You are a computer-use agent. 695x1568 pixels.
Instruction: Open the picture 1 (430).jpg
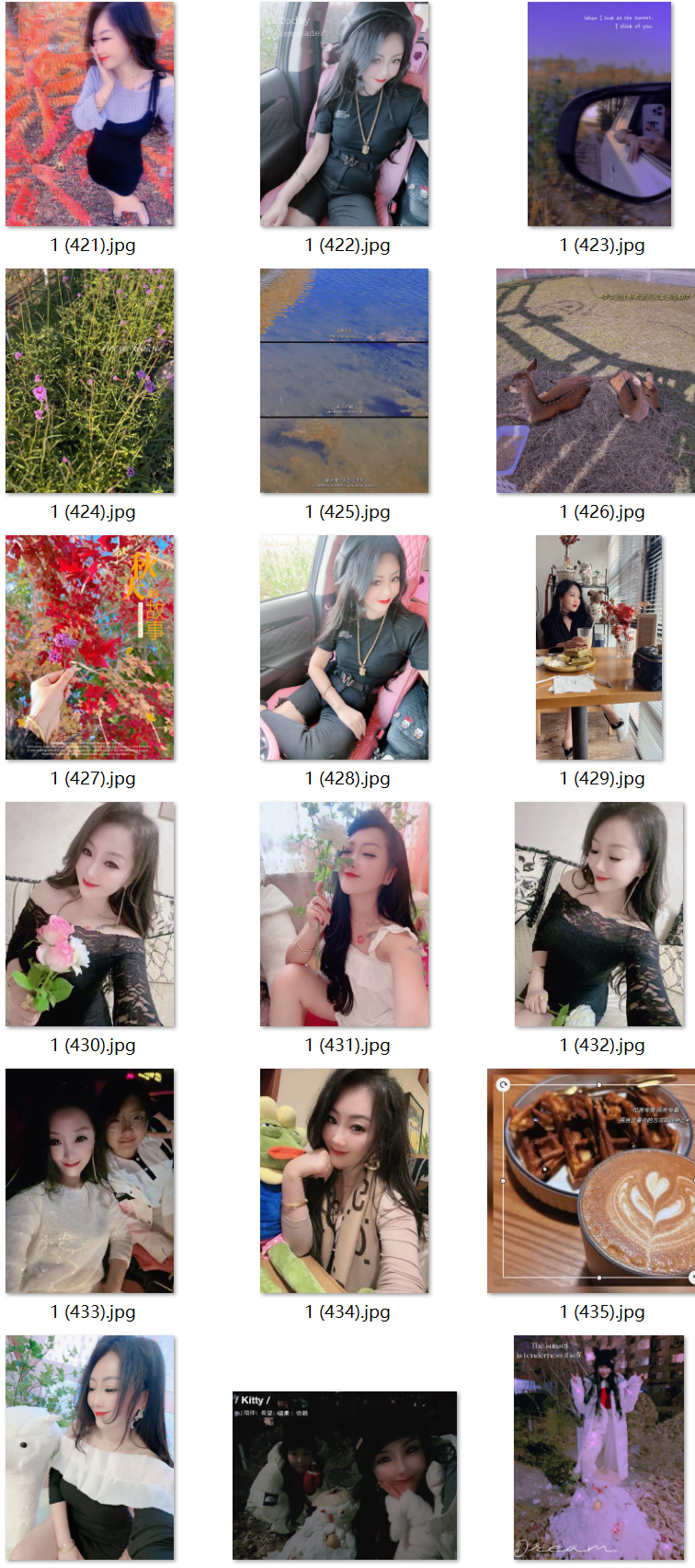point(90,914)
